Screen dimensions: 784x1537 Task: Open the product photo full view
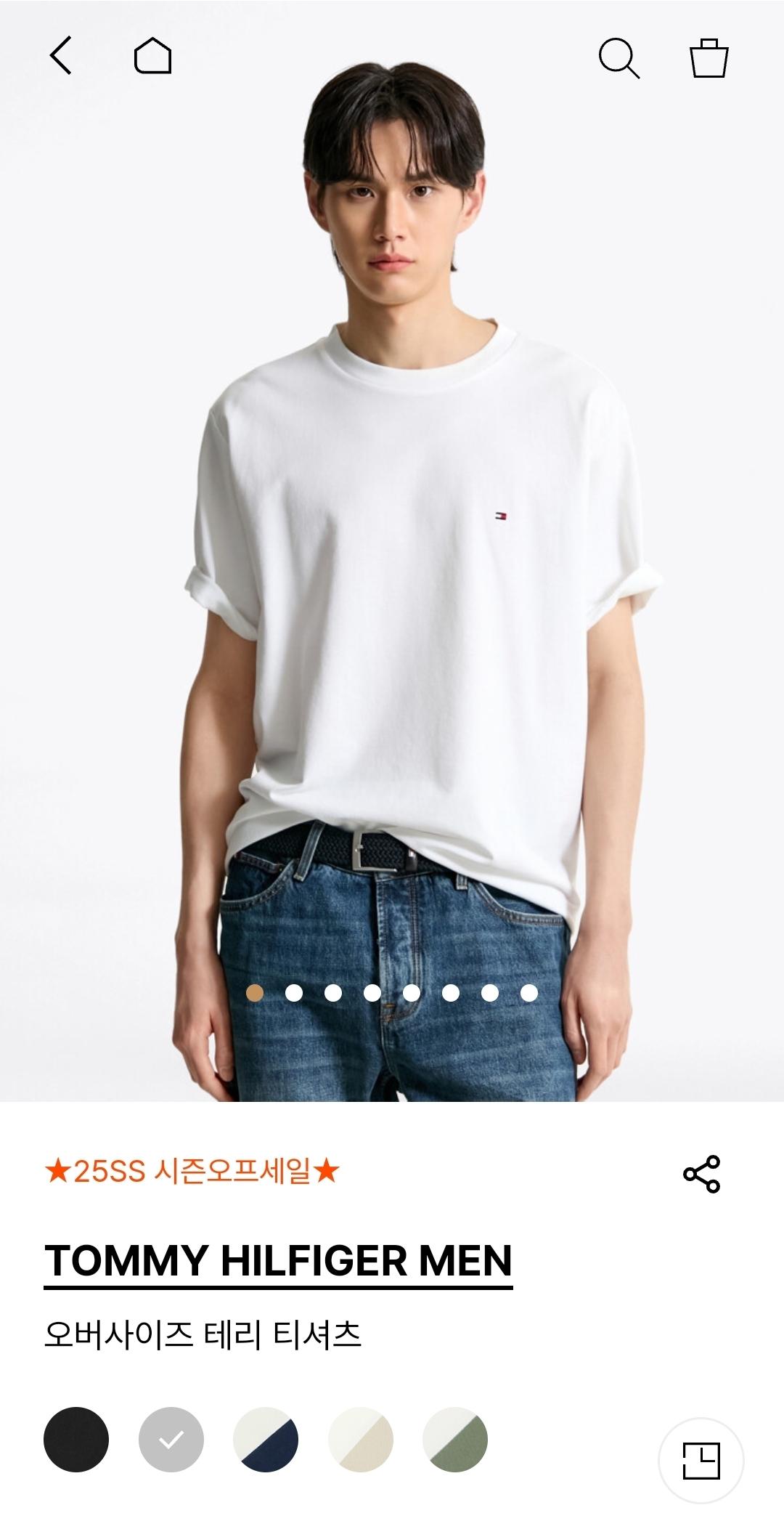click(392, 581)
